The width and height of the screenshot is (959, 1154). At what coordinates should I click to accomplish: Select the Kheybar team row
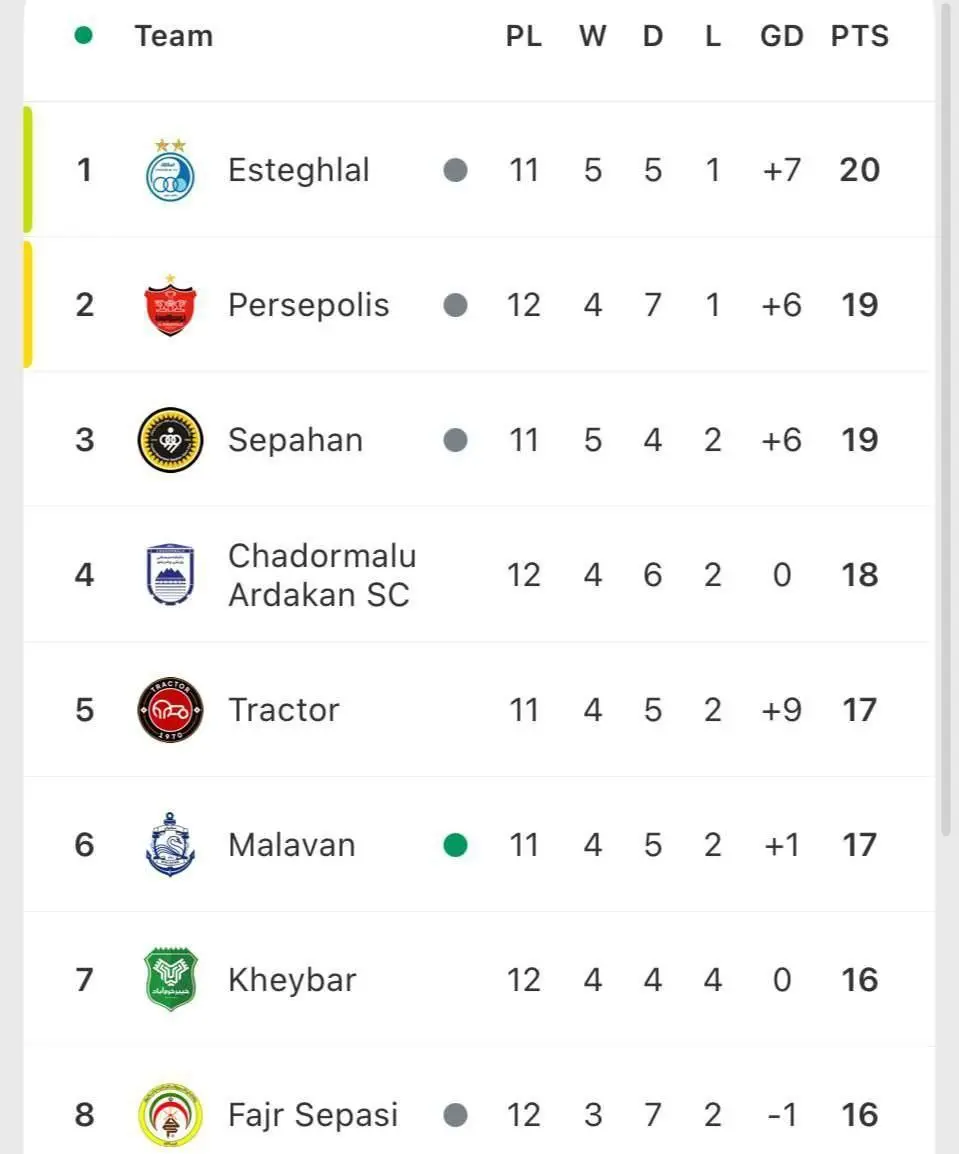(291, 980)
